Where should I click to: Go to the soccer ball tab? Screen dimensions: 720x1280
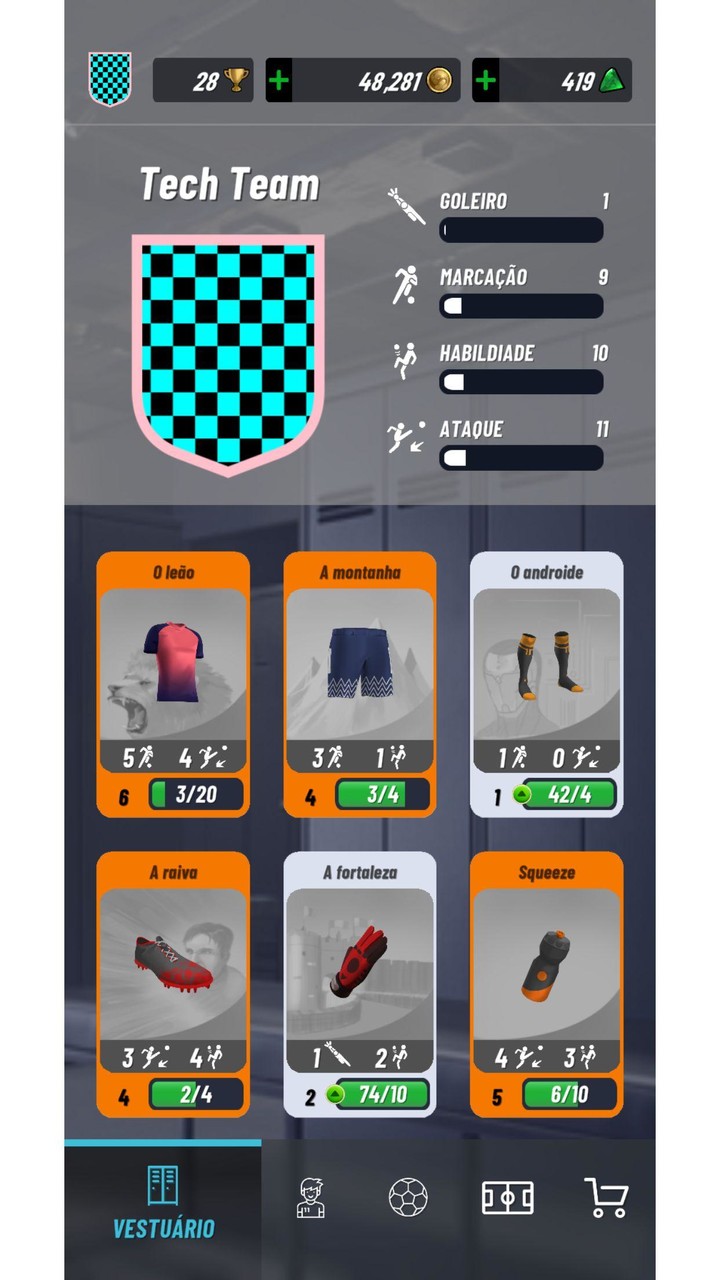[408, 1197]
